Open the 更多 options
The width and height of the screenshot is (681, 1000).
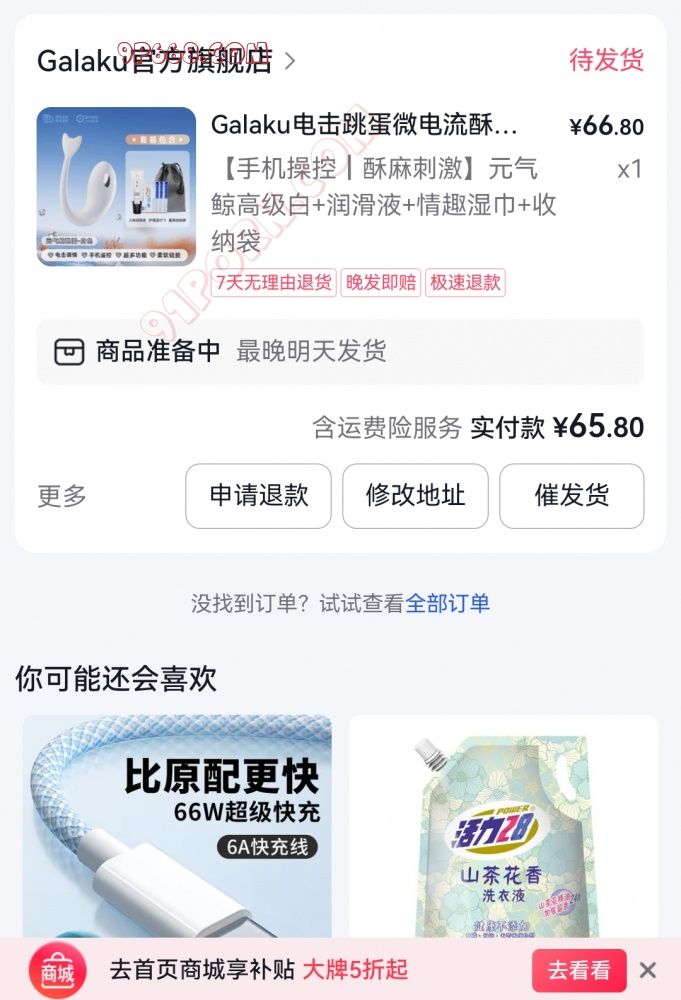[62, 496]
